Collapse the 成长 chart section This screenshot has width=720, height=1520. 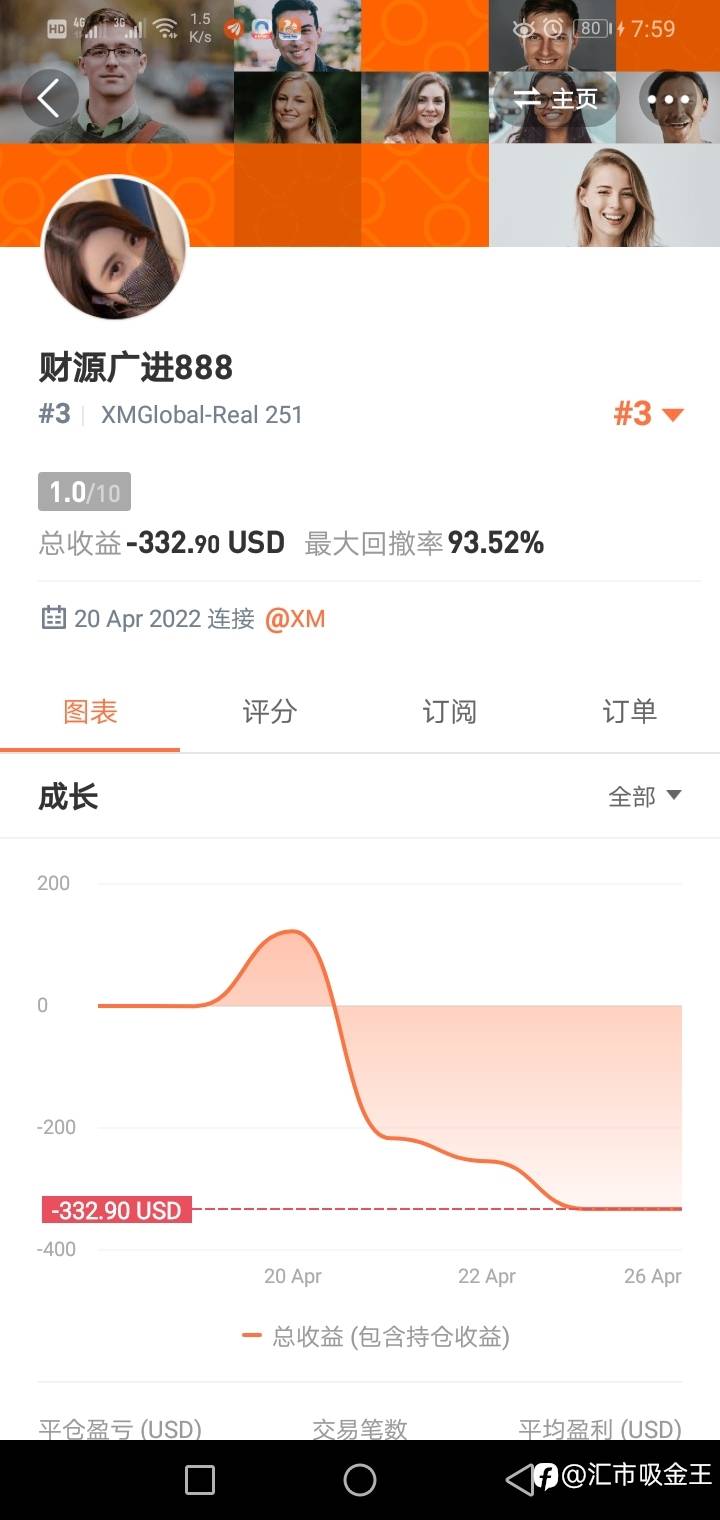tap(68, 797)
